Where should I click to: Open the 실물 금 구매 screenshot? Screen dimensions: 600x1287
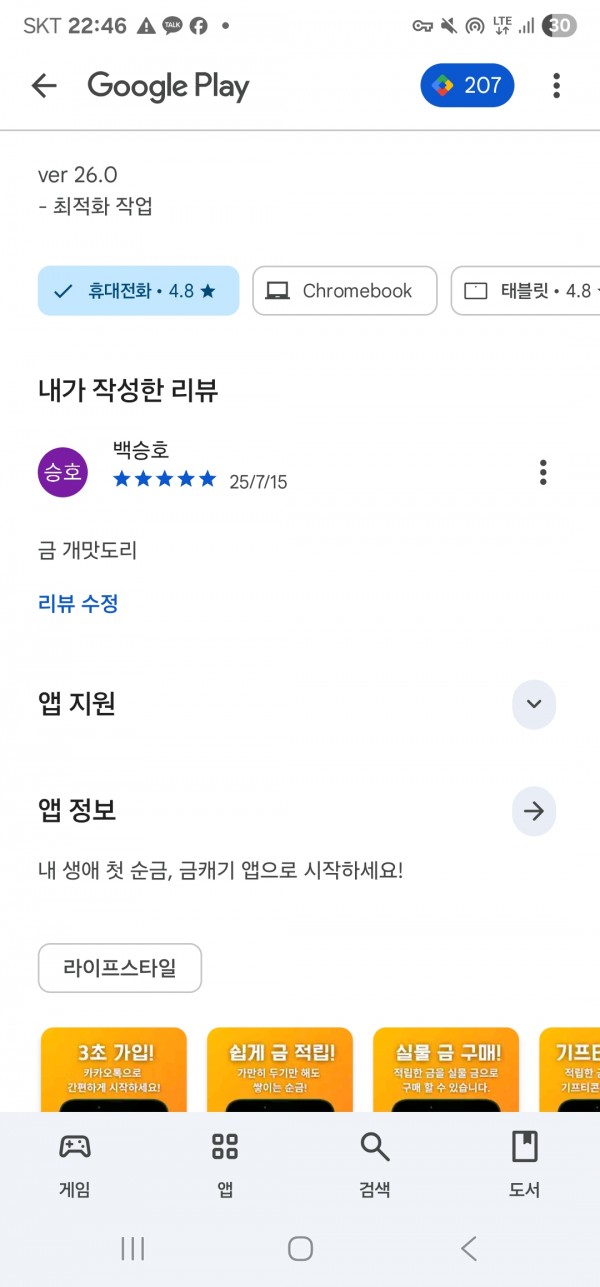click(x=446, y=1070)
